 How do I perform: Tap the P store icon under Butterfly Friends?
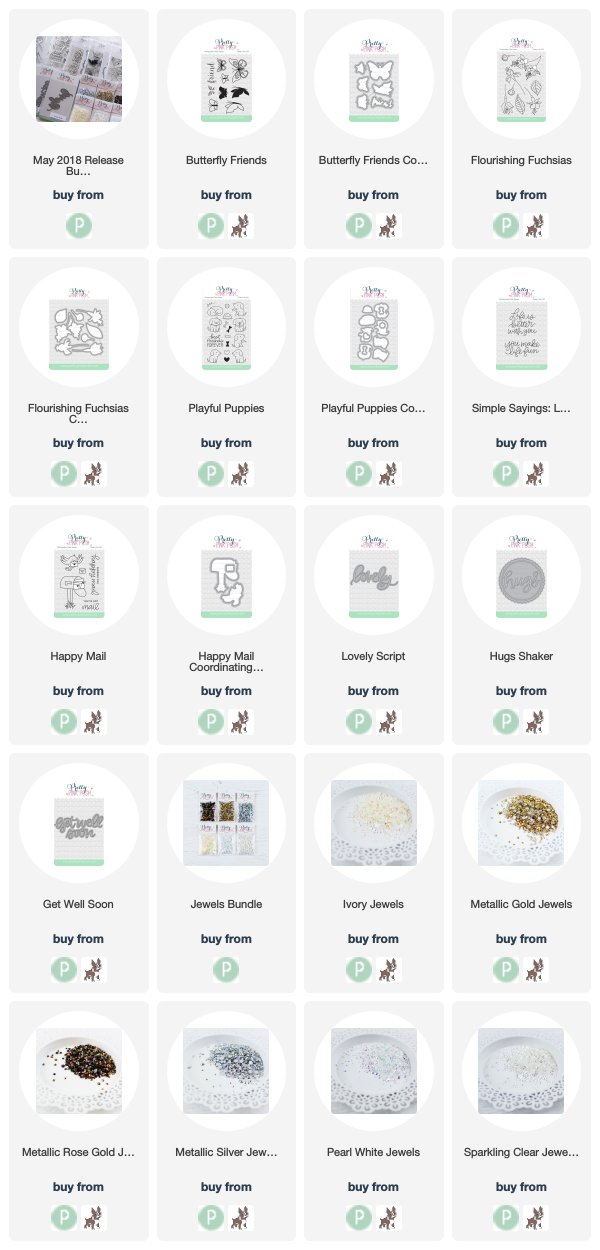coord(211,226)
